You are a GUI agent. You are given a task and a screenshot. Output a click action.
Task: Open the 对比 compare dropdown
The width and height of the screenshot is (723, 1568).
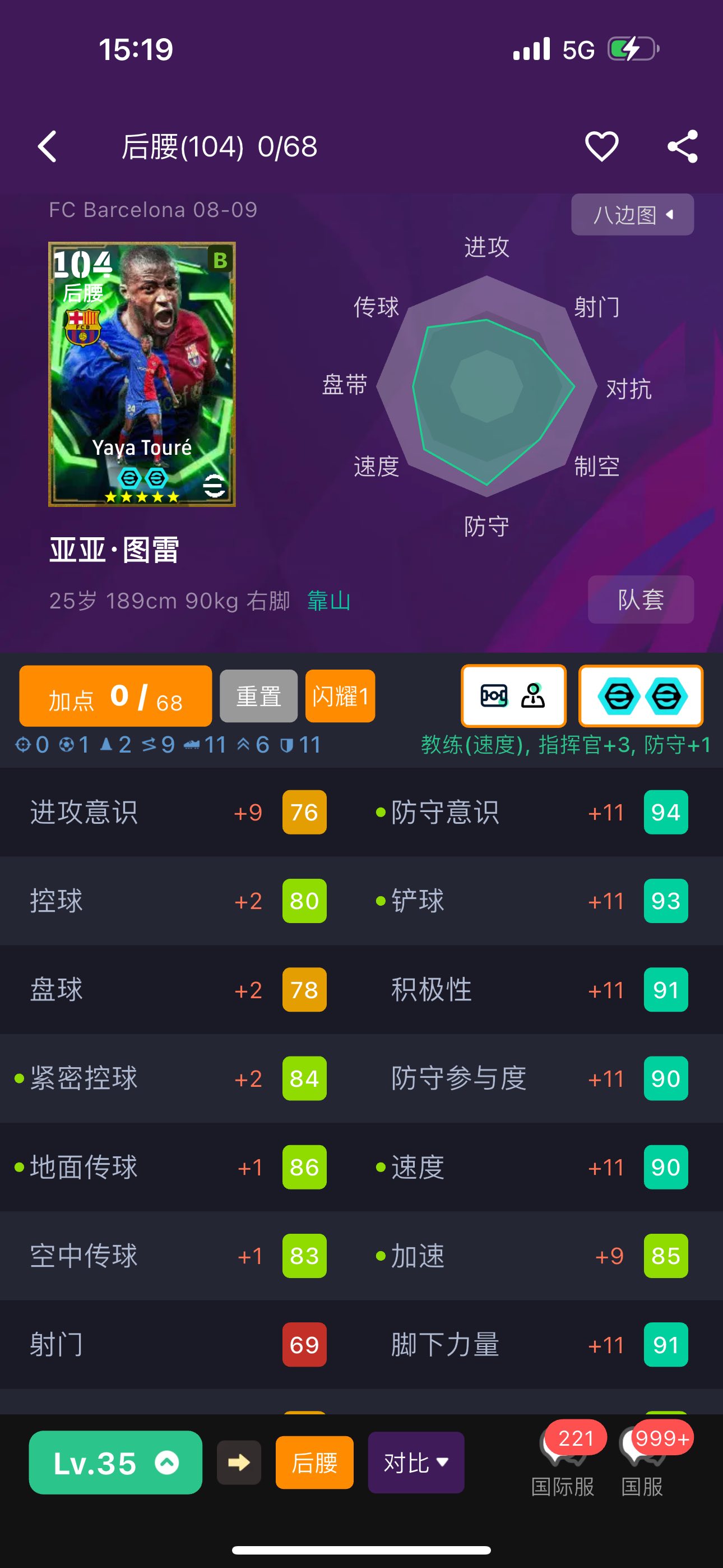[416, 1463]
